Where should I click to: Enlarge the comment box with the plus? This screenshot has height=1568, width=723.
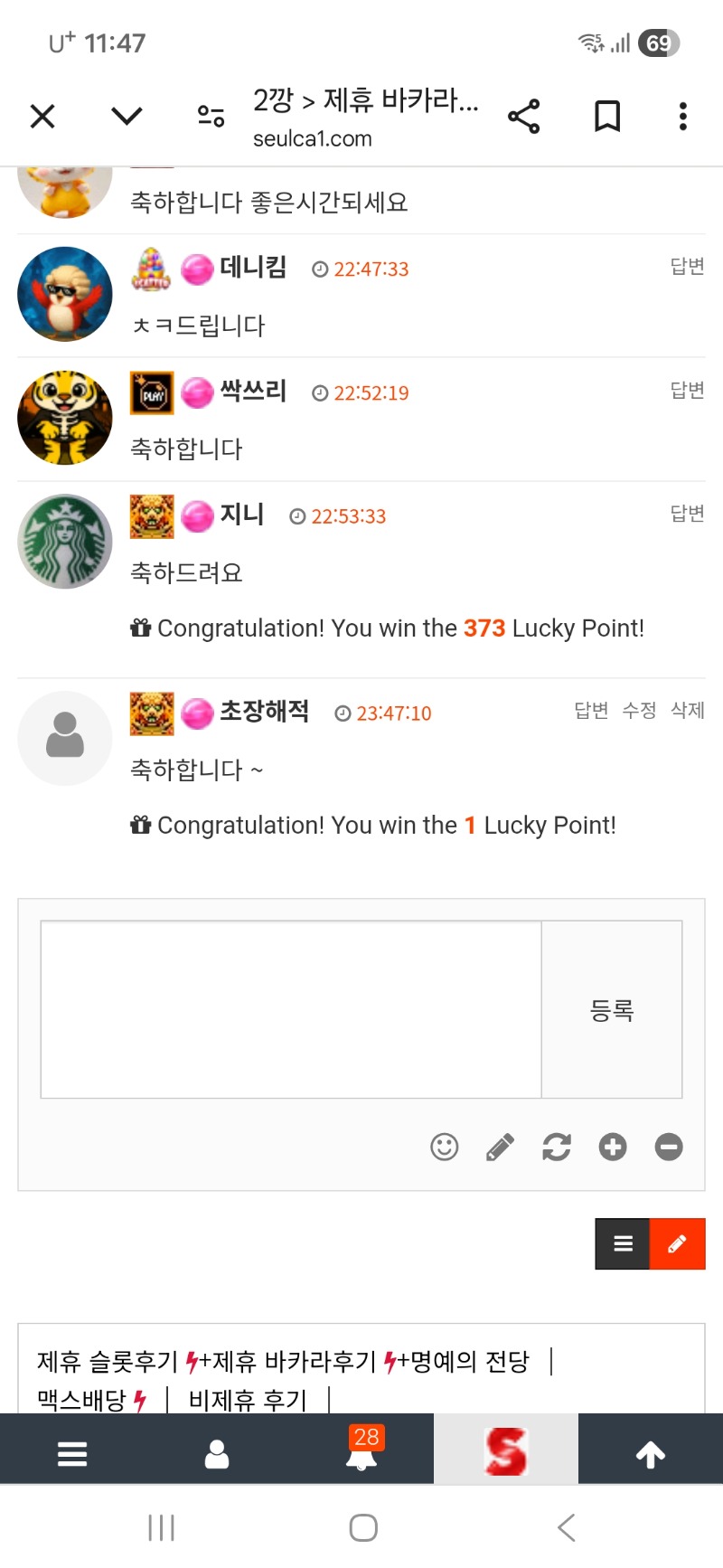tap(612, 1148)
